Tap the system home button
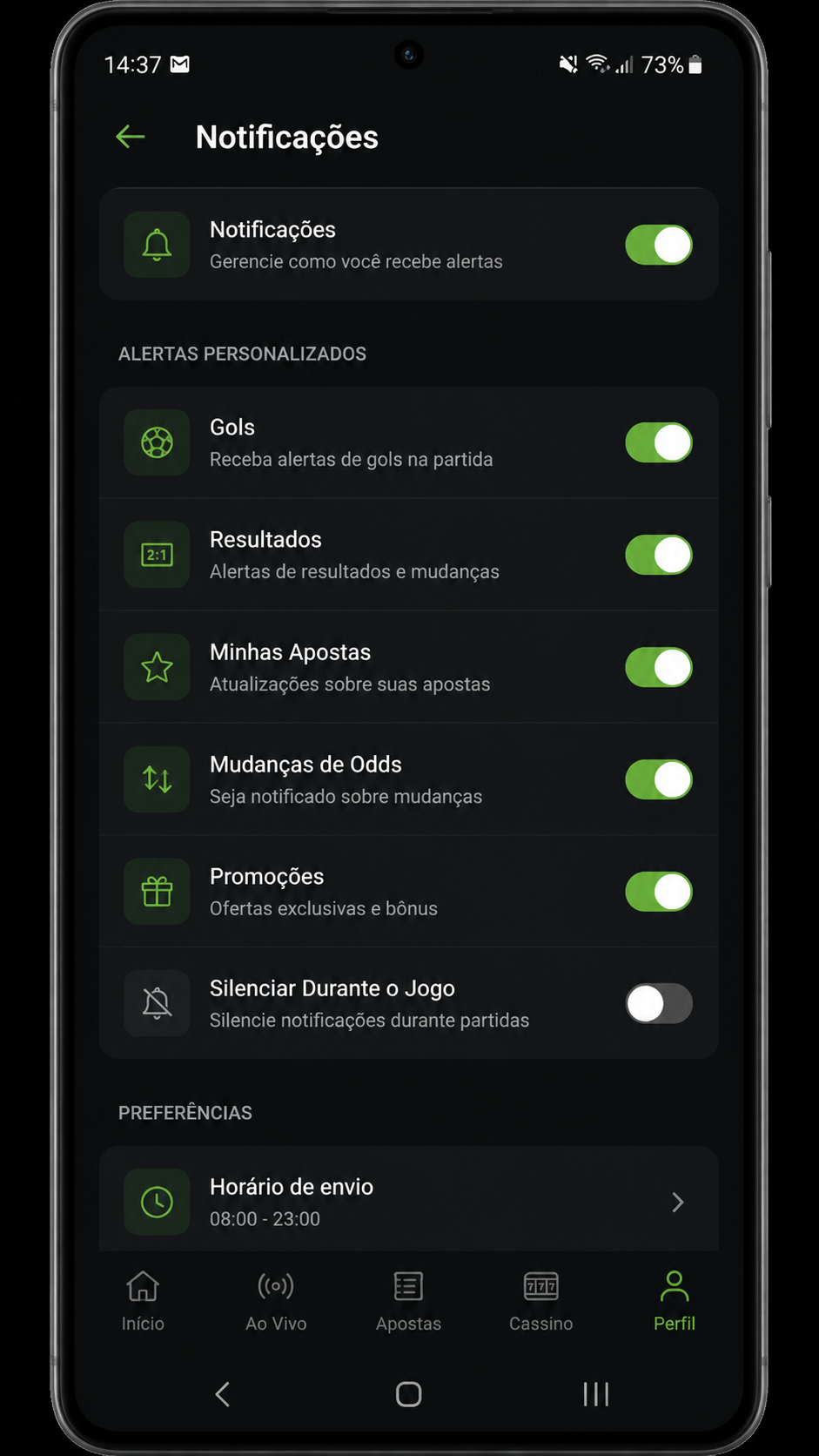Image resolution: width=819 pixels, height=1456 pixels. [409, 1394]
